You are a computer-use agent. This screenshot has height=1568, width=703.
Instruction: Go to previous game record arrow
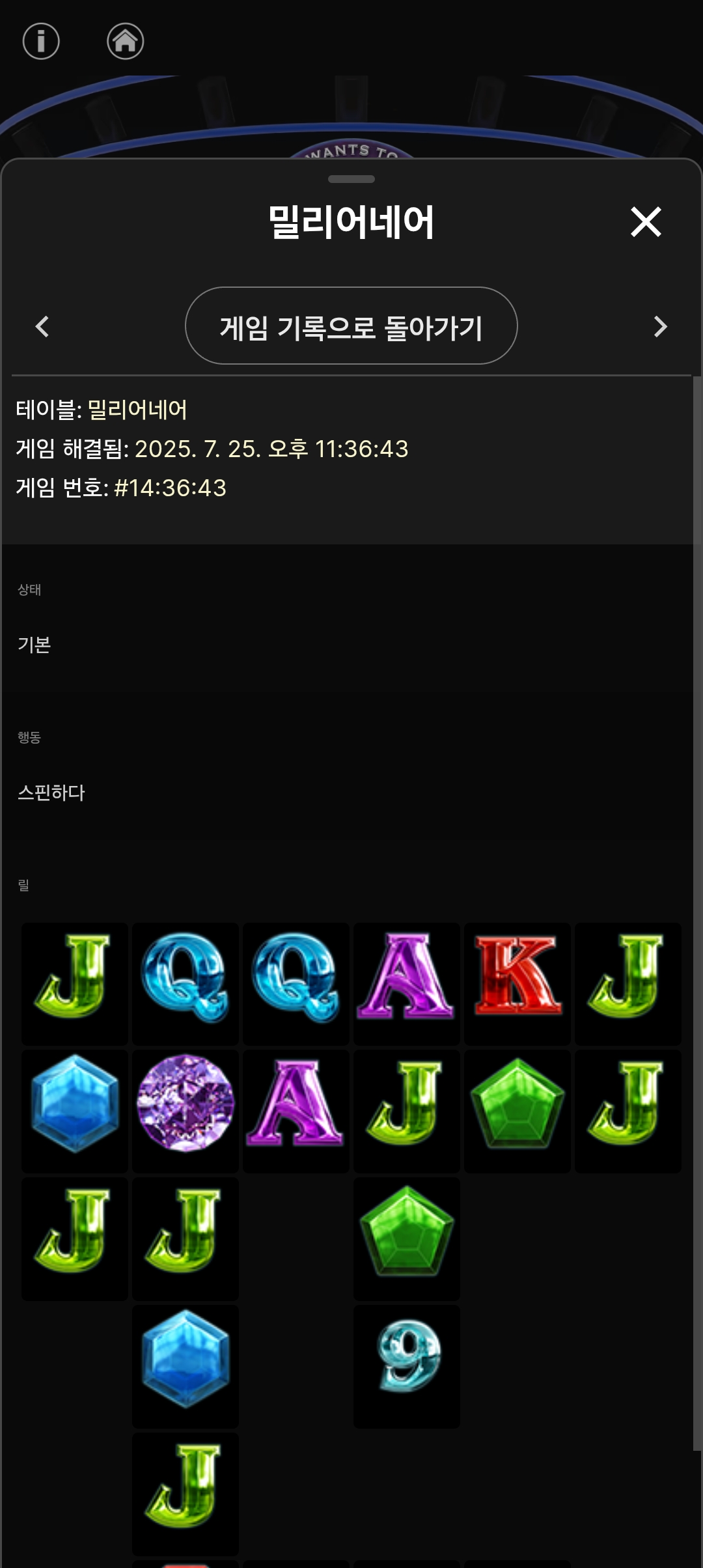42,326
